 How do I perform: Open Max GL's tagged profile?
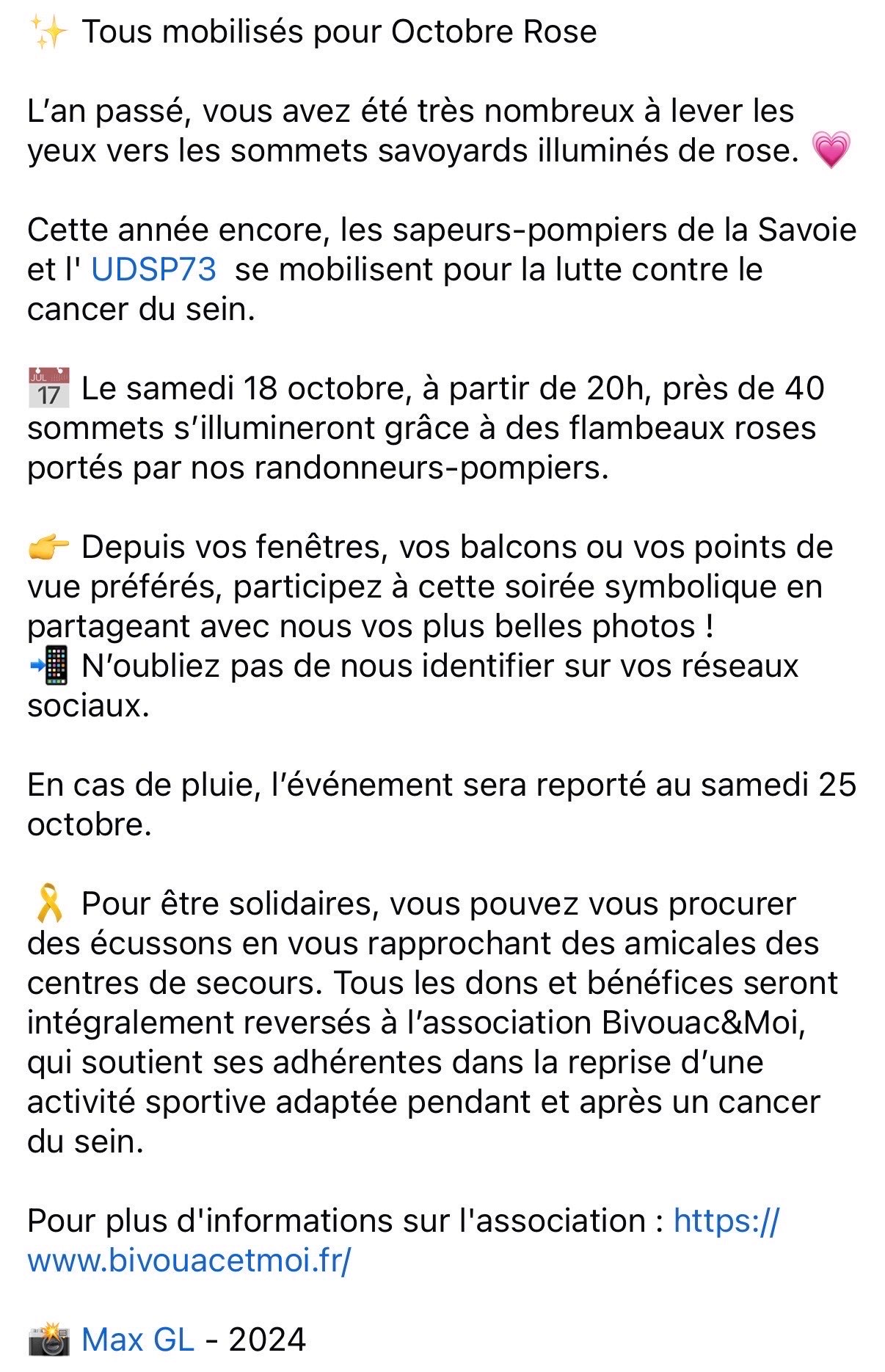[138, 1340]
